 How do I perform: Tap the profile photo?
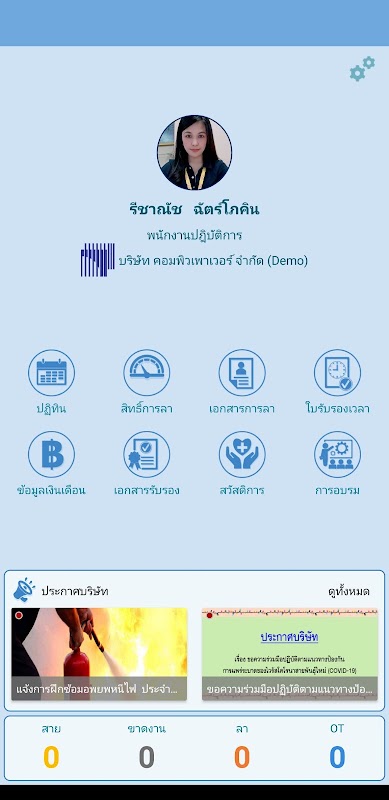(194, 153)
